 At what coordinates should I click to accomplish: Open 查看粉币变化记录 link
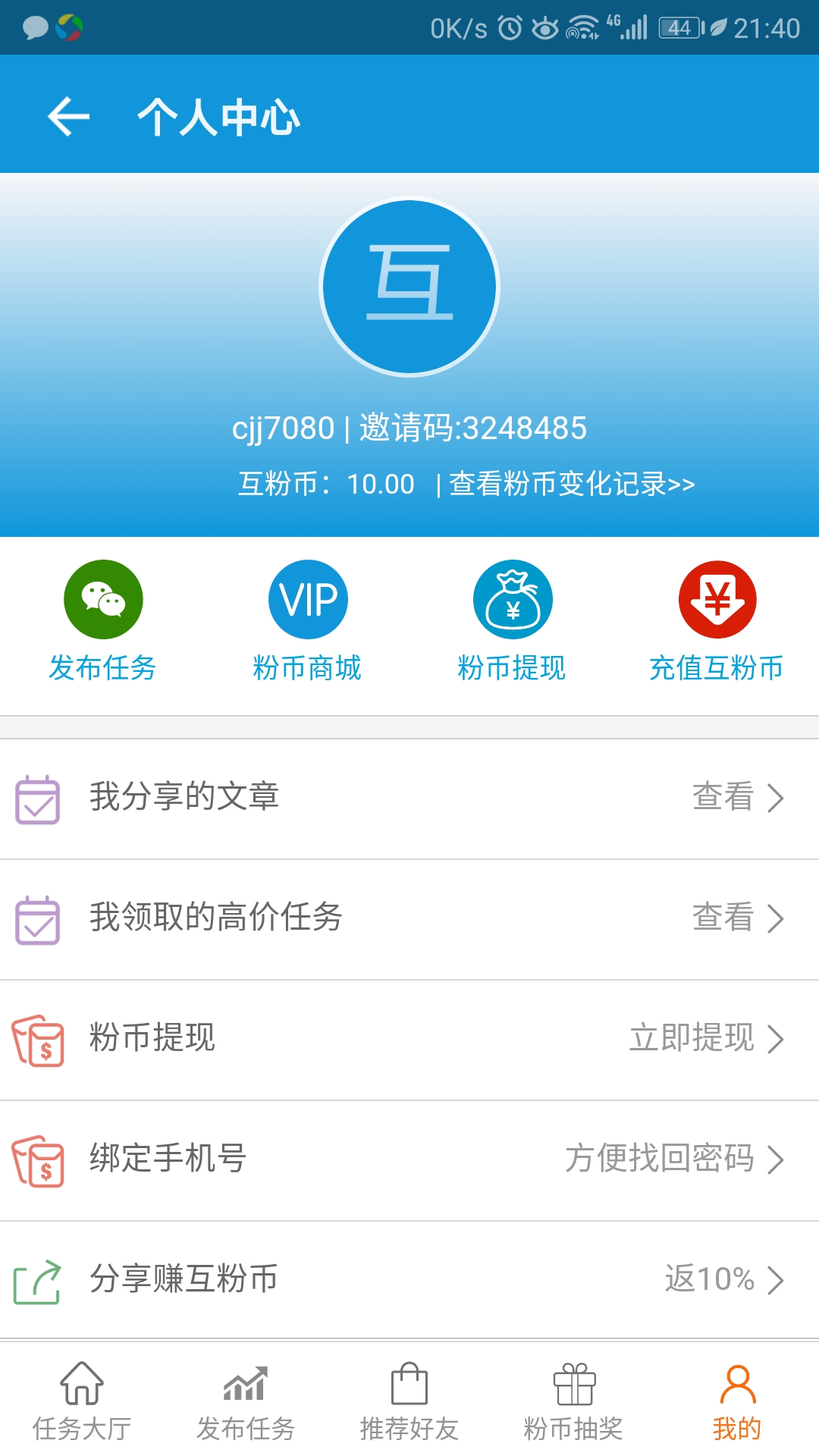point(570,484)
